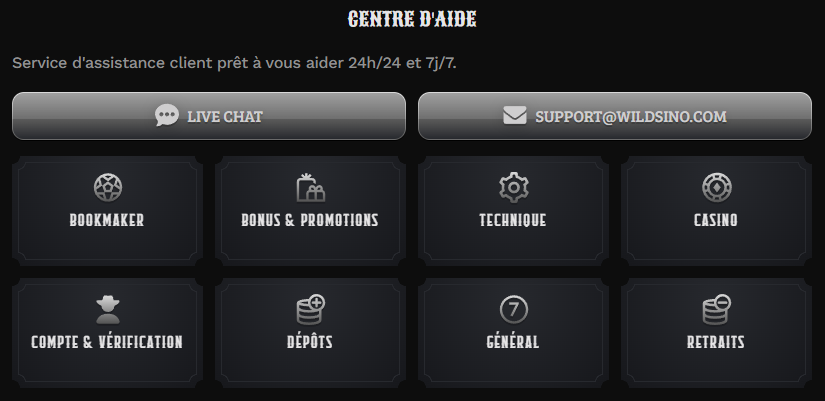Go to the Dépôts help category
Image resolution: width=825 pixels, height=401 pixels.
coord(310,327)
